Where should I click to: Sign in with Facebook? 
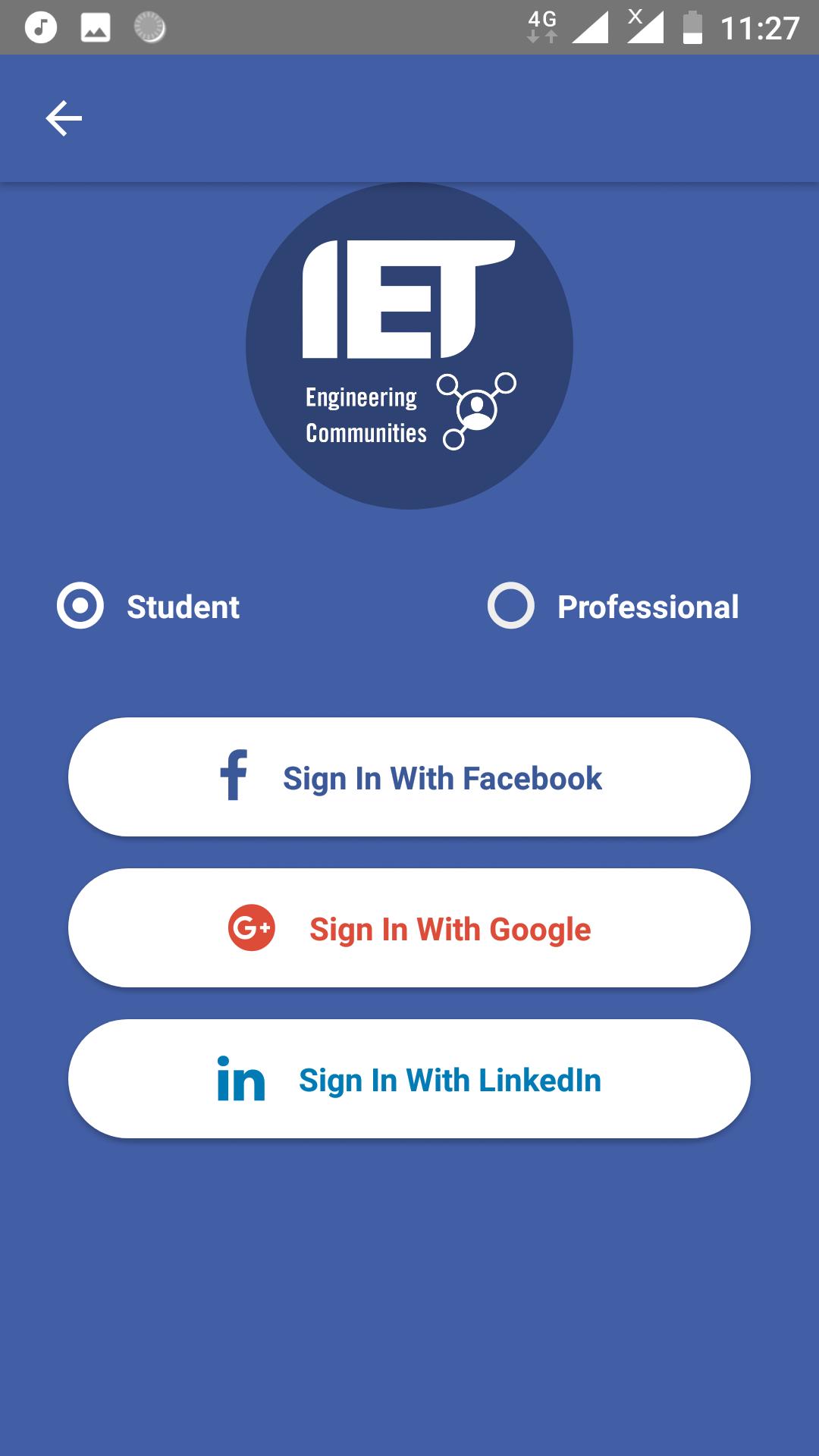coord(409,777)
